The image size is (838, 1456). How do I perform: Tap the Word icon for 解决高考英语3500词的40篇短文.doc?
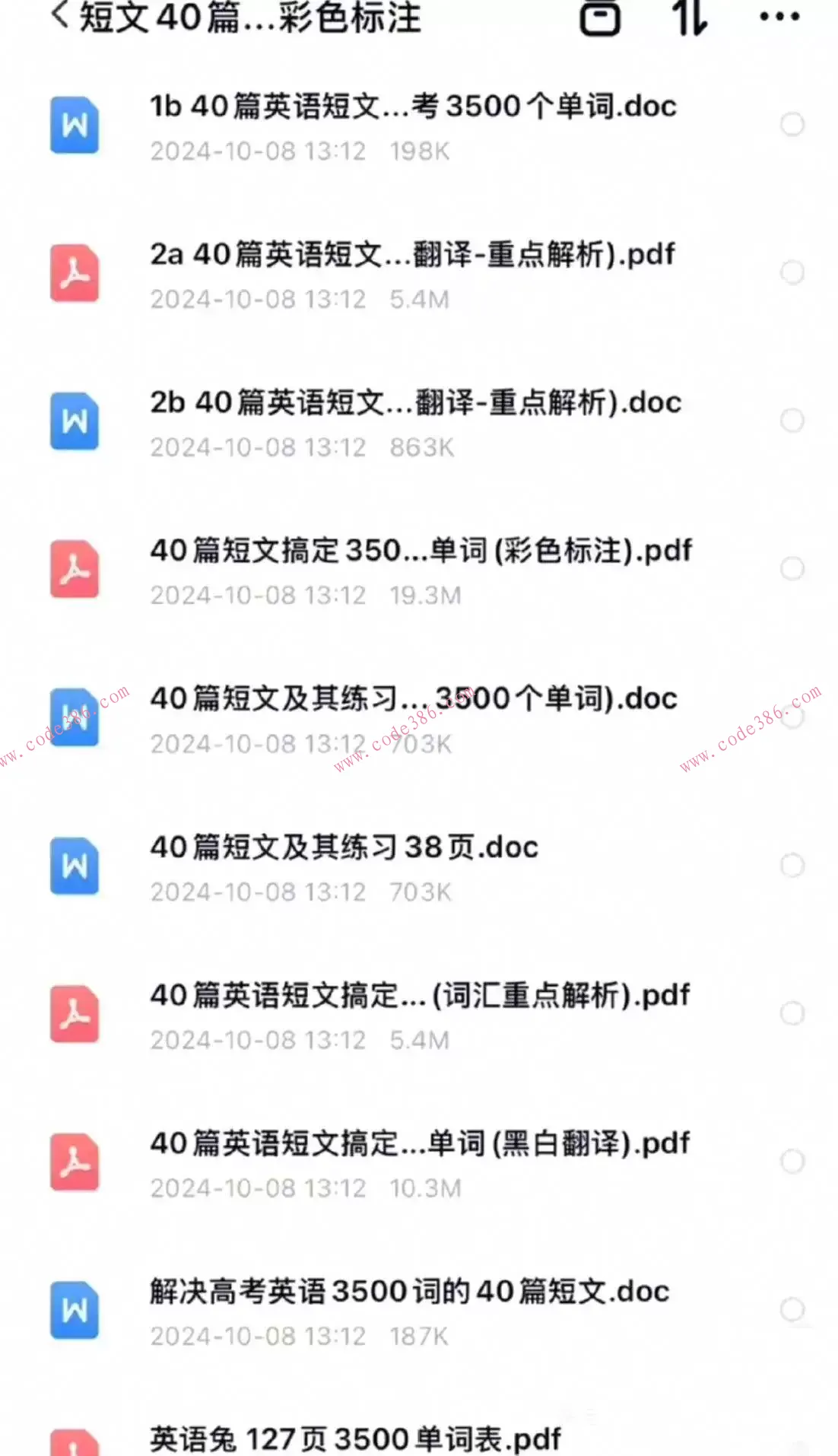[74, 1310]
